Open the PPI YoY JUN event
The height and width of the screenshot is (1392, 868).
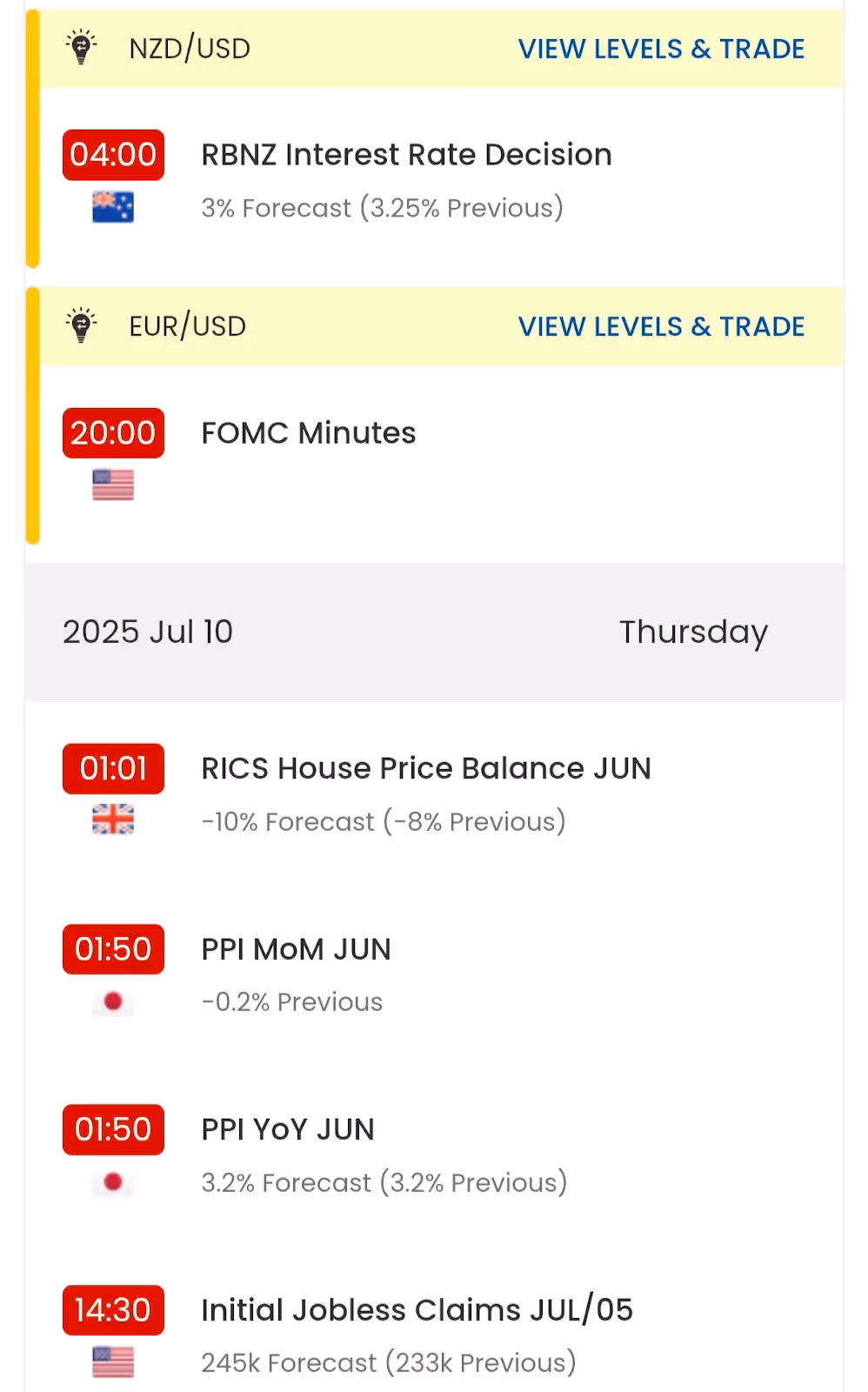(288, 1129)
